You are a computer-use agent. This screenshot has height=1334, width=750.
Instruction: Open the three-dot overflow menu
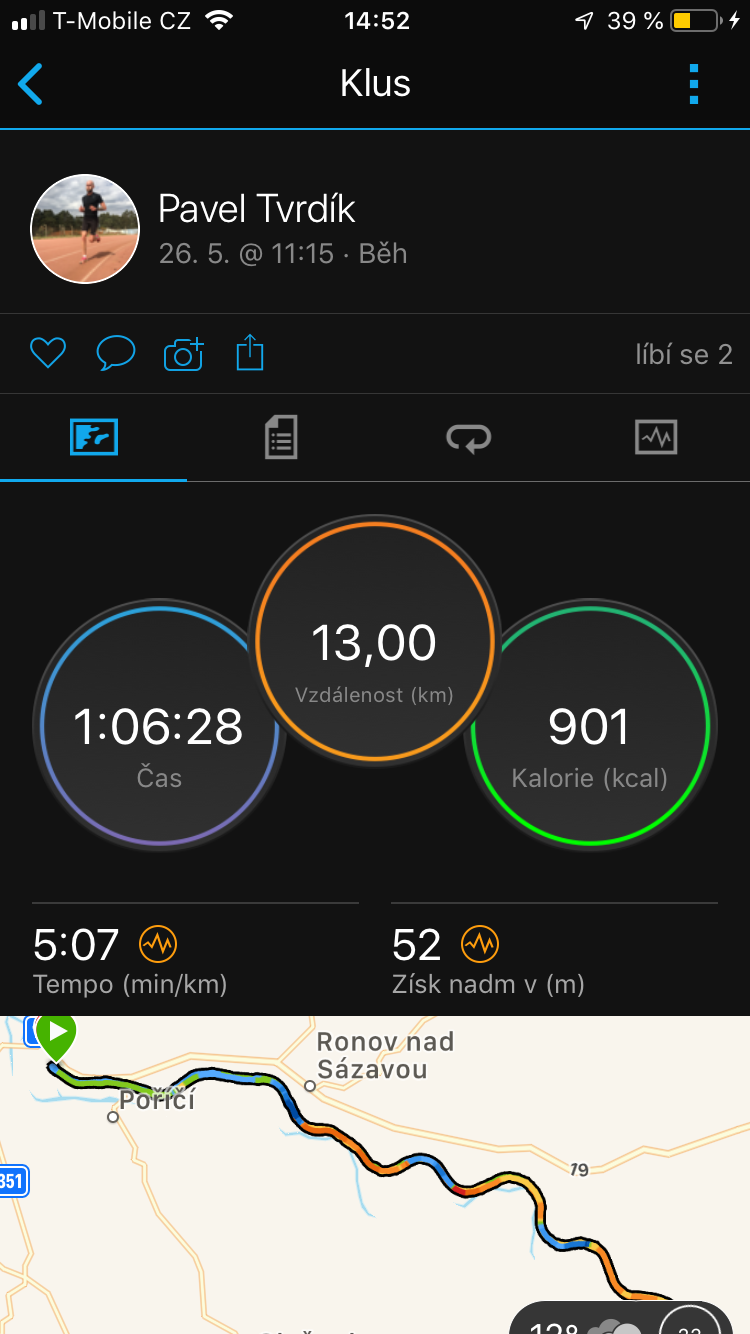pos(694,84)
